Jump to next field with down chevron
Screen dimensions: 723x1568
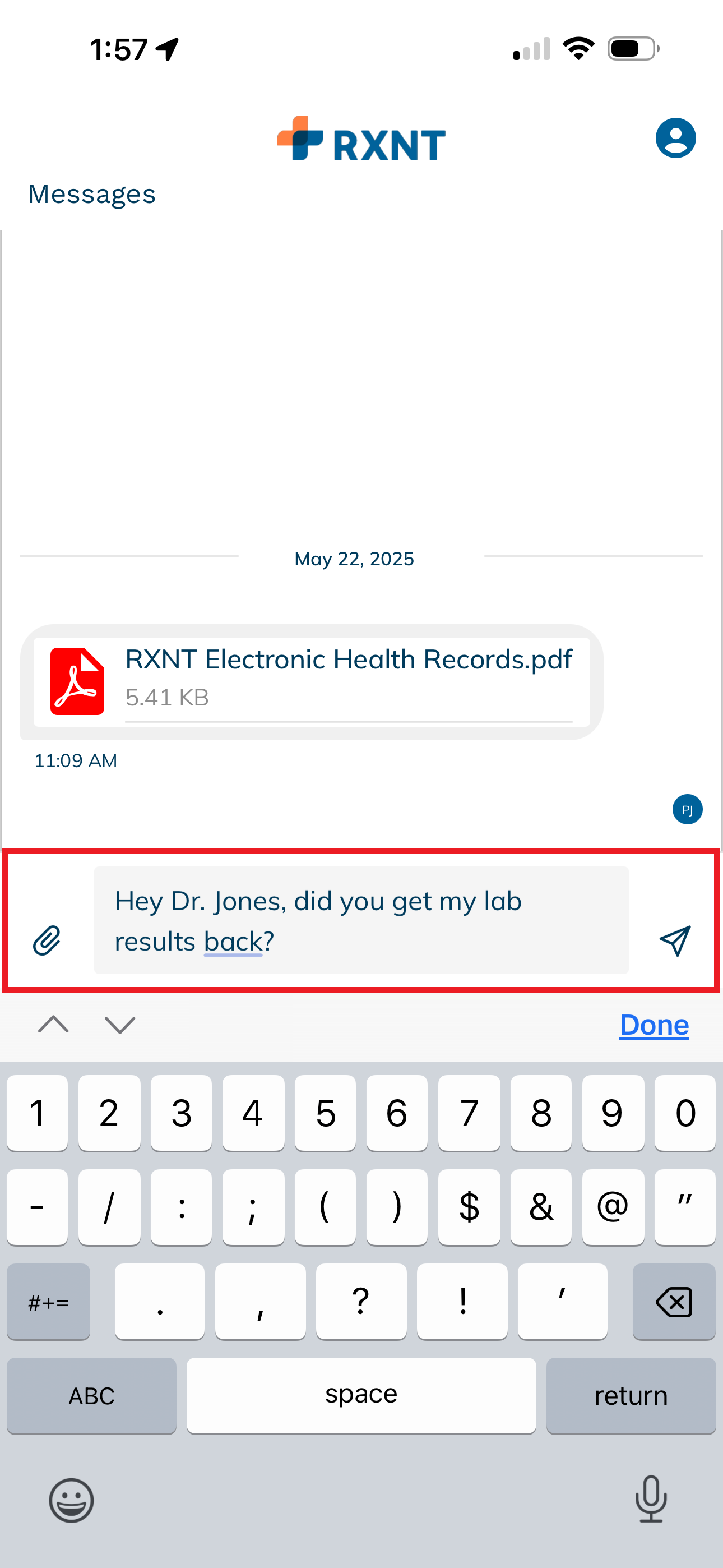tap(120, 1025)
